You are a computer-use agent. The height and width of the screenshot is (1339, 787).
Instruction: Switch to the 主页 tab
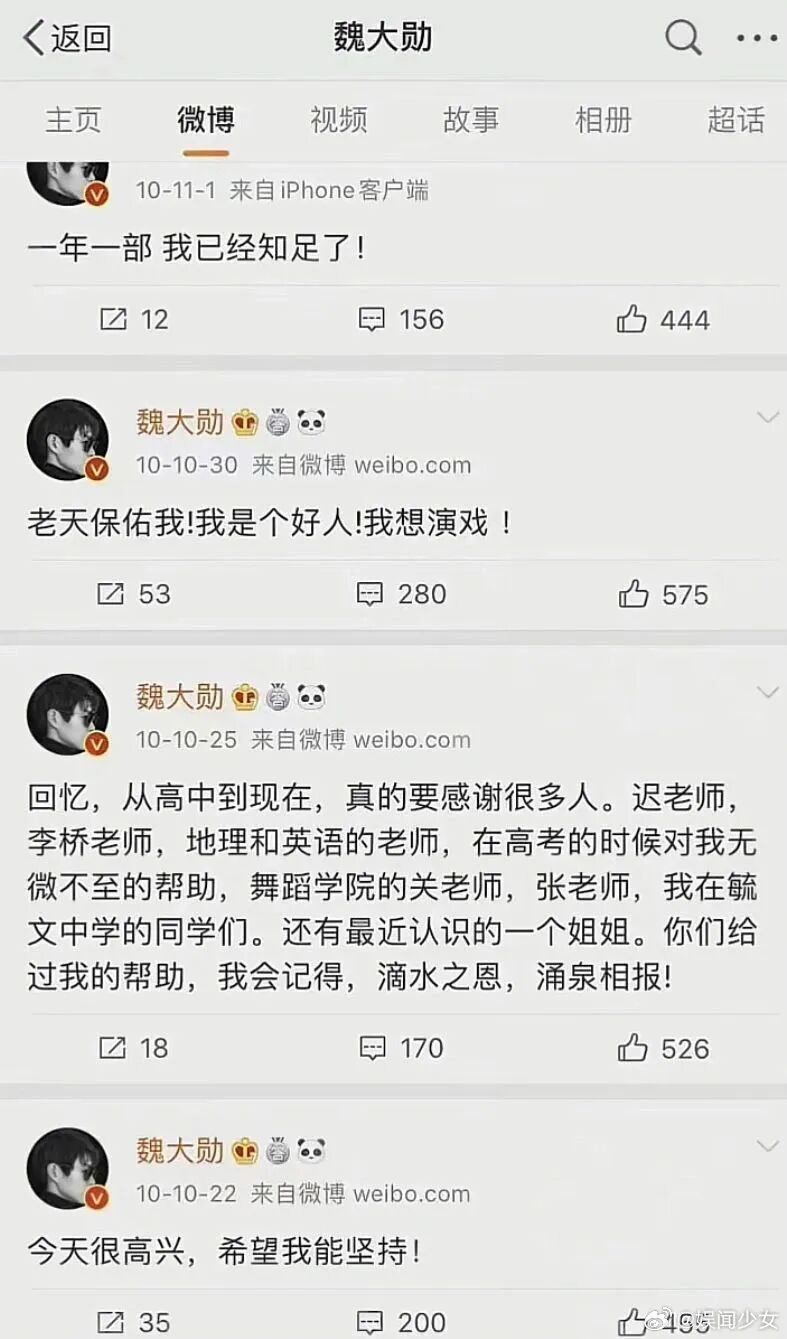tap(73, 120)
